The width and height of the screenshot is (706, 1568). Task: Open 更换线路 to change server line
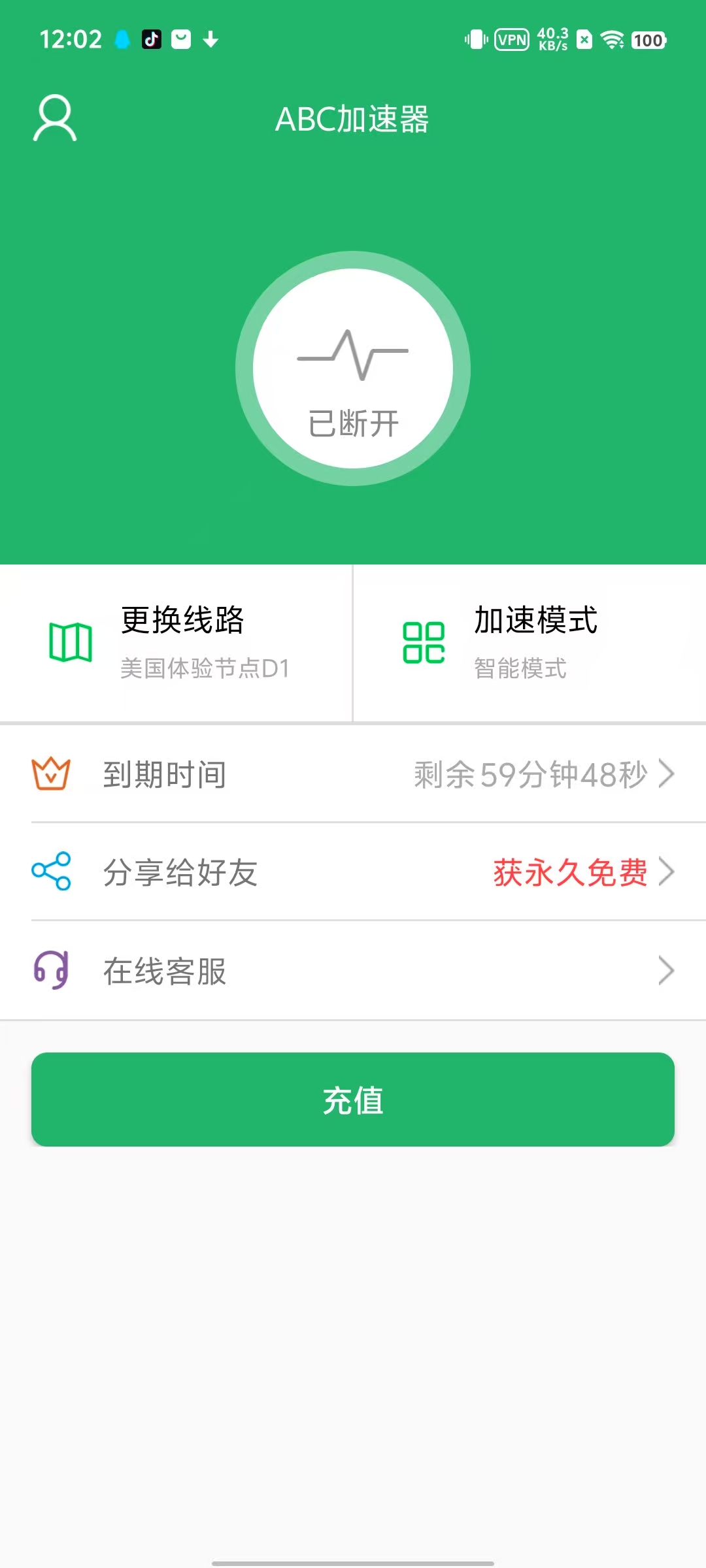point(176,643)
